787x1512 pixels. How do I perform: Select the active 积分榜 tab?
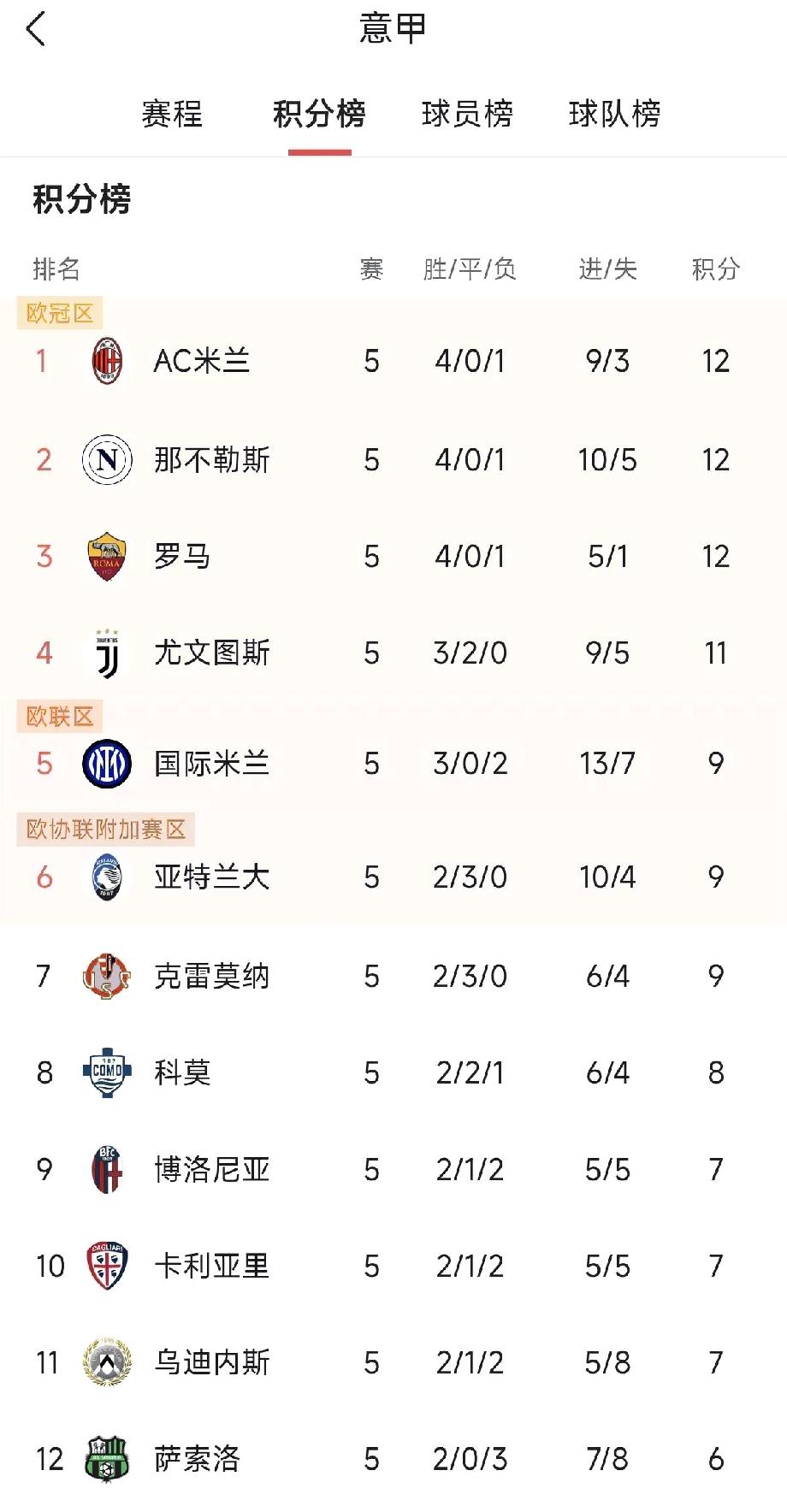(321, 116)
